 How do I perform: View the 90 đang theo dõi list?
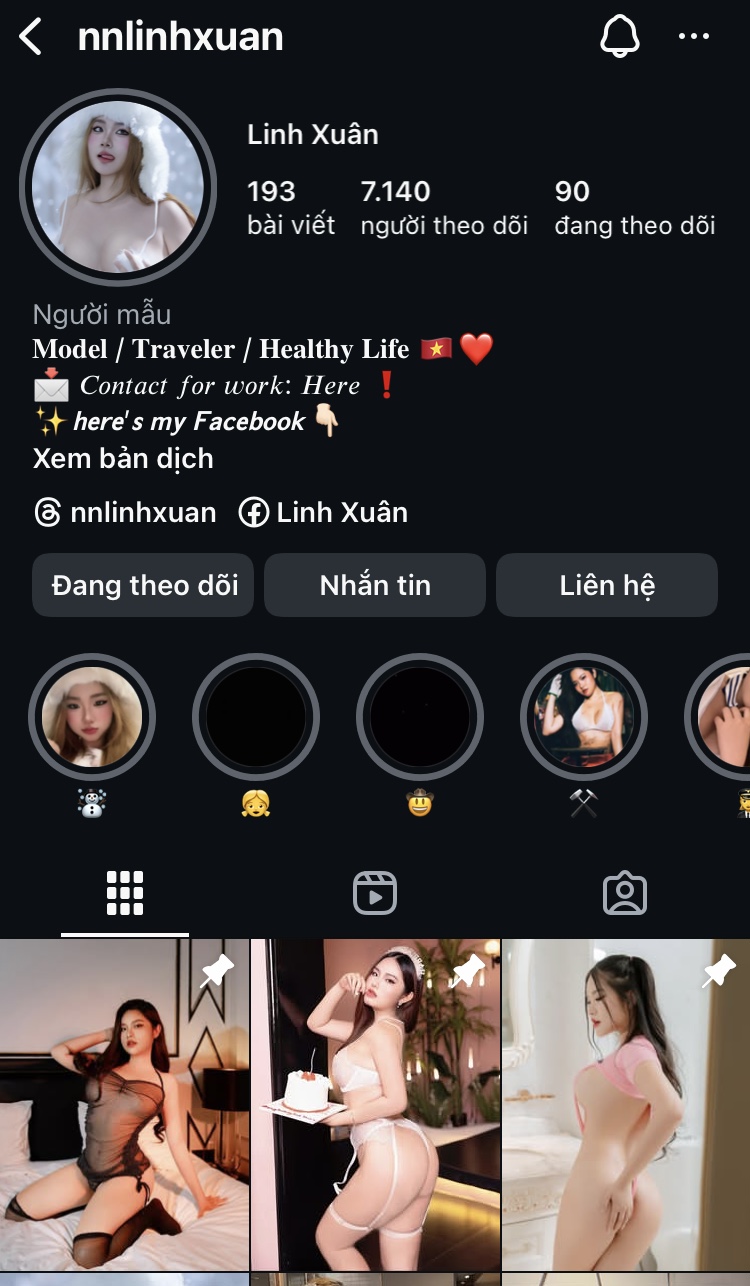point(634,207)
